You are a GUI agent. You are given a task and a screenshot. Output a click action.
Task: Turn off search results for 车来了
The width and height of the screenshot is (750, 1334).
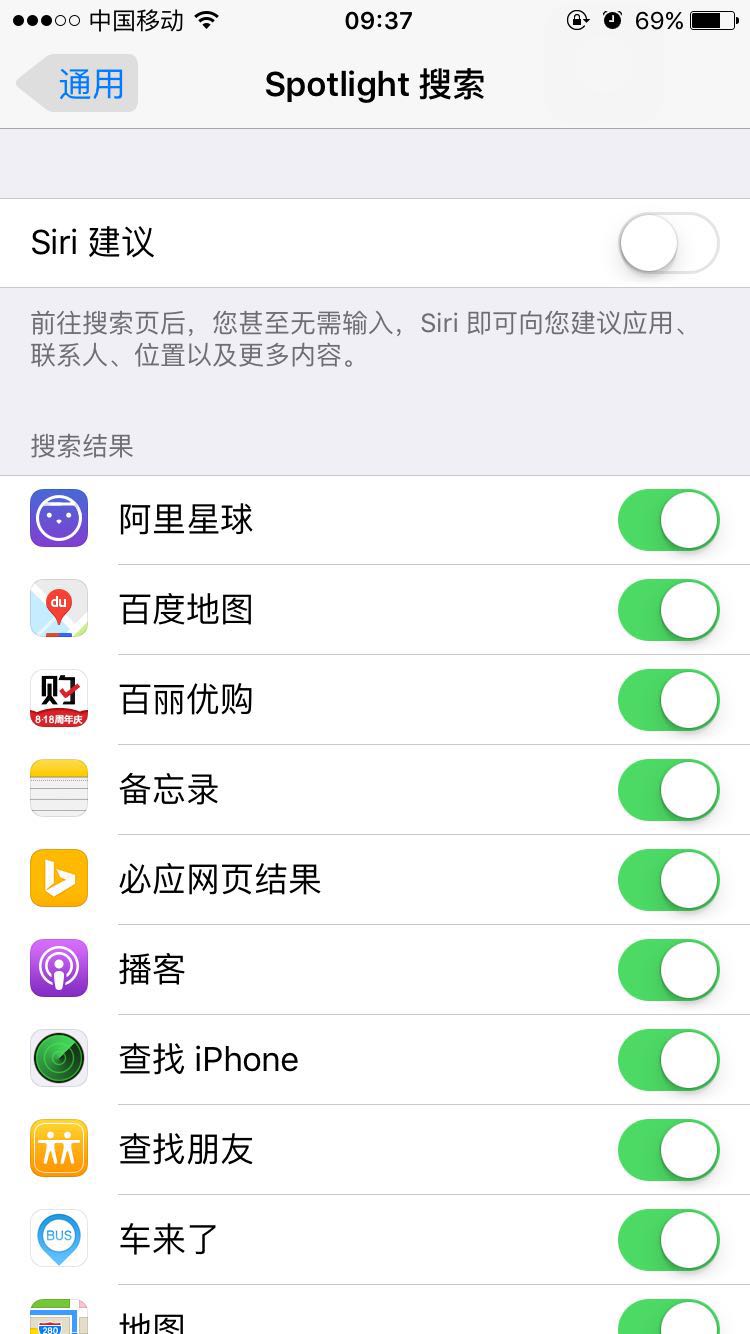(668, 1239)
